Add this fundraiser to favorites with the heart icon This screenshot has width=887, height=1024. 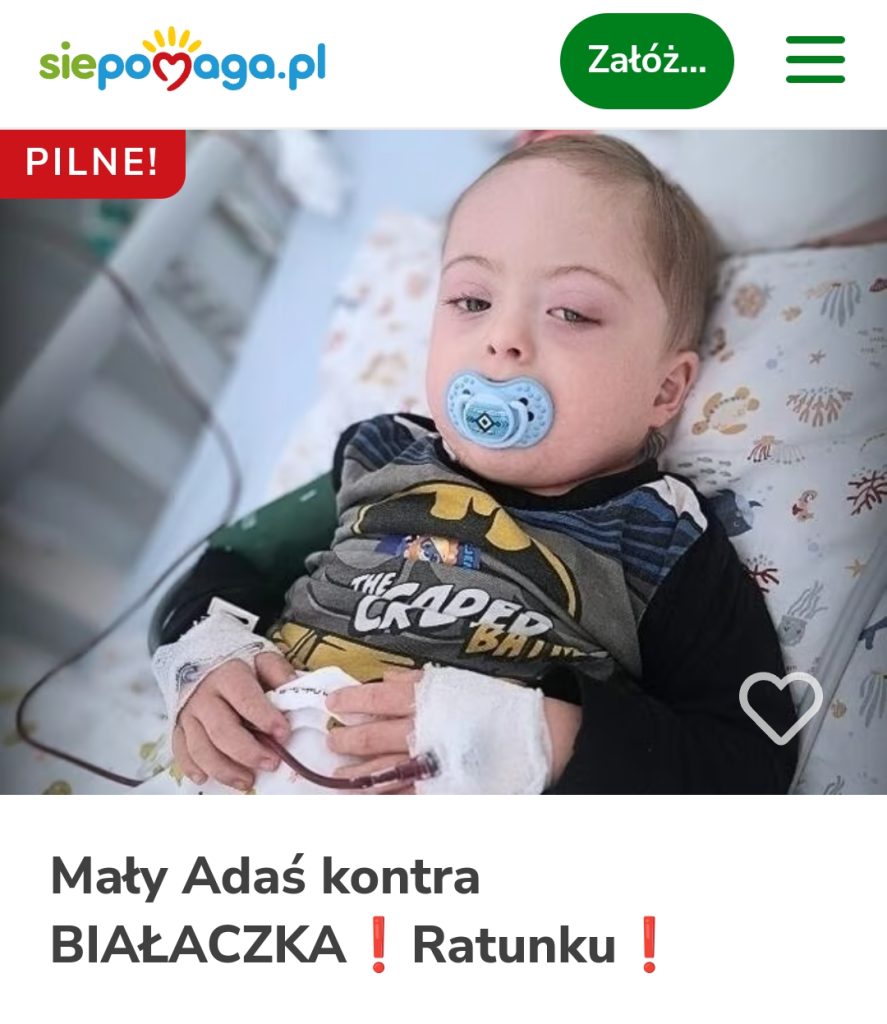coord(780,706)
